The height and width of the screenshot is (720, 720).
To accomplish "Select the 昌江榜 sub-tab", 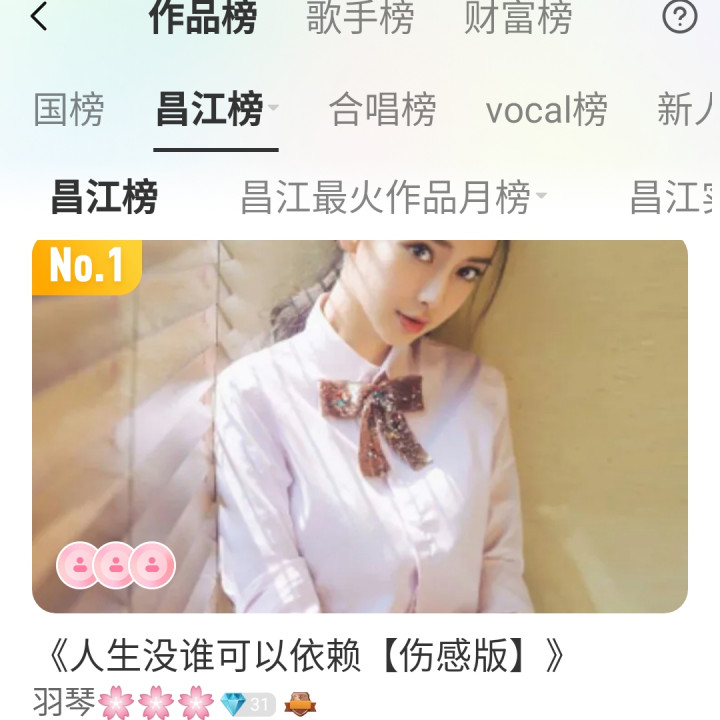I will [x=104, y=197].
